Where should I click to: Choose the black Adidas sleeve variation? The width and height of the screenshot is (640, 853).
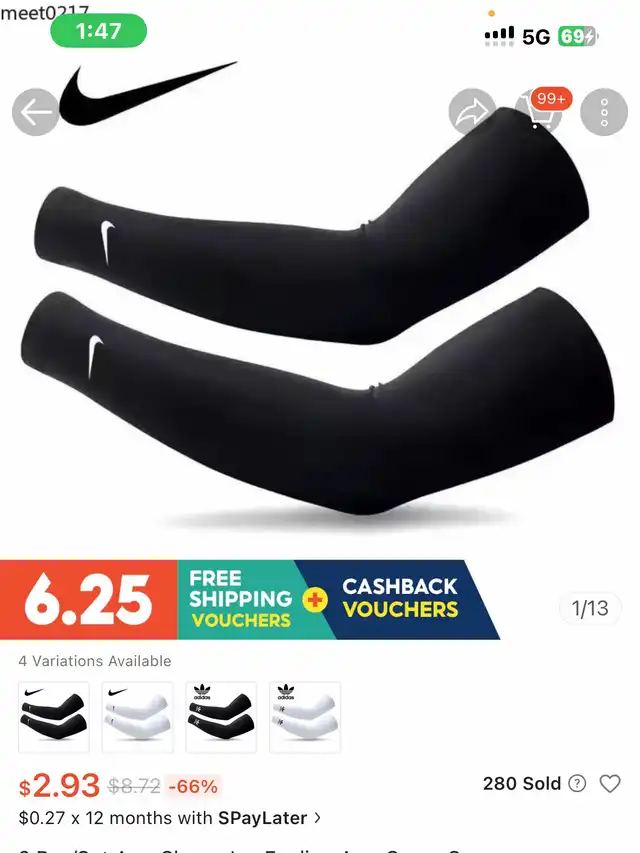[x=221, y=717]
